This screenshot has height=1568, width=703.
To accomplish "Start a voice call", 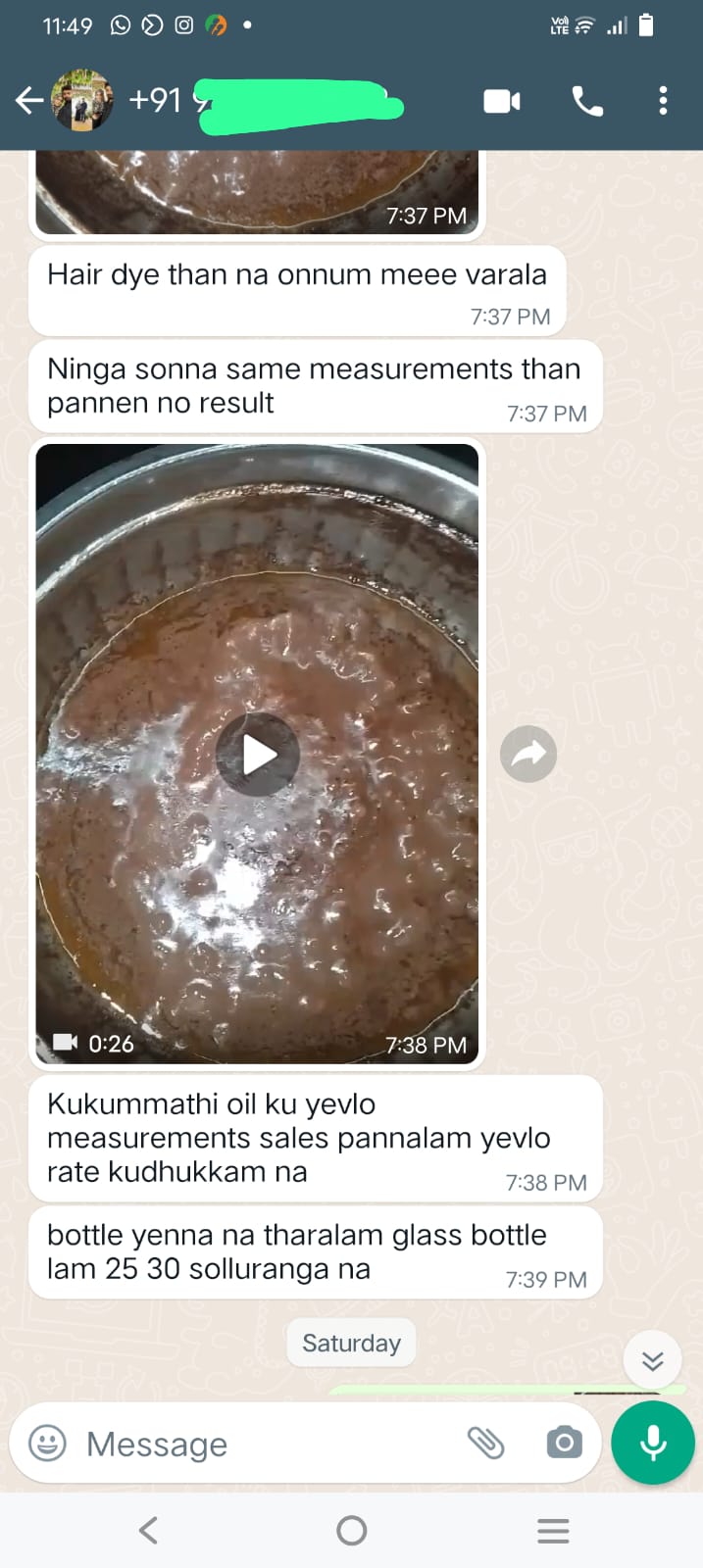I will coord(587,101).
